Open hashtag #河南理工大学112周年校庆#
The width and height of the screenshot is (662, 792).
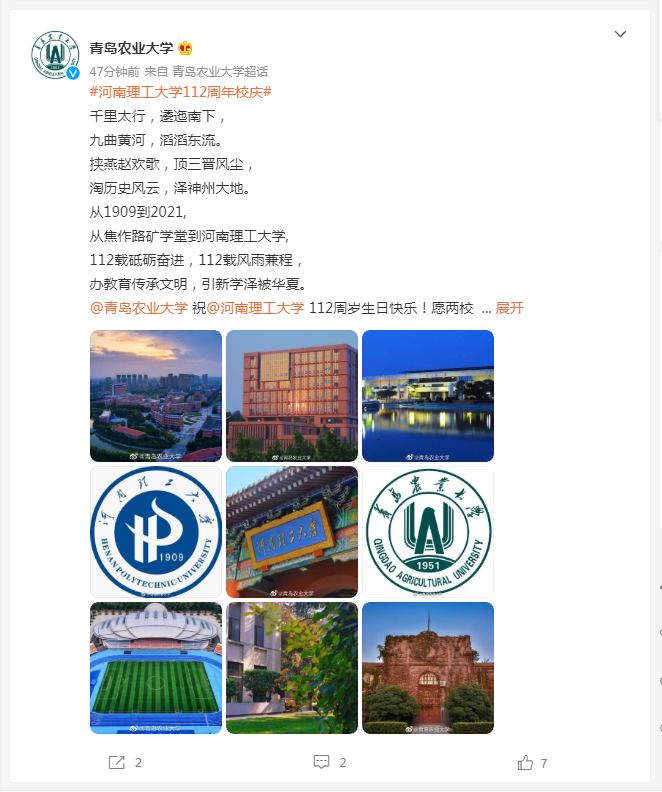[181, 92]
